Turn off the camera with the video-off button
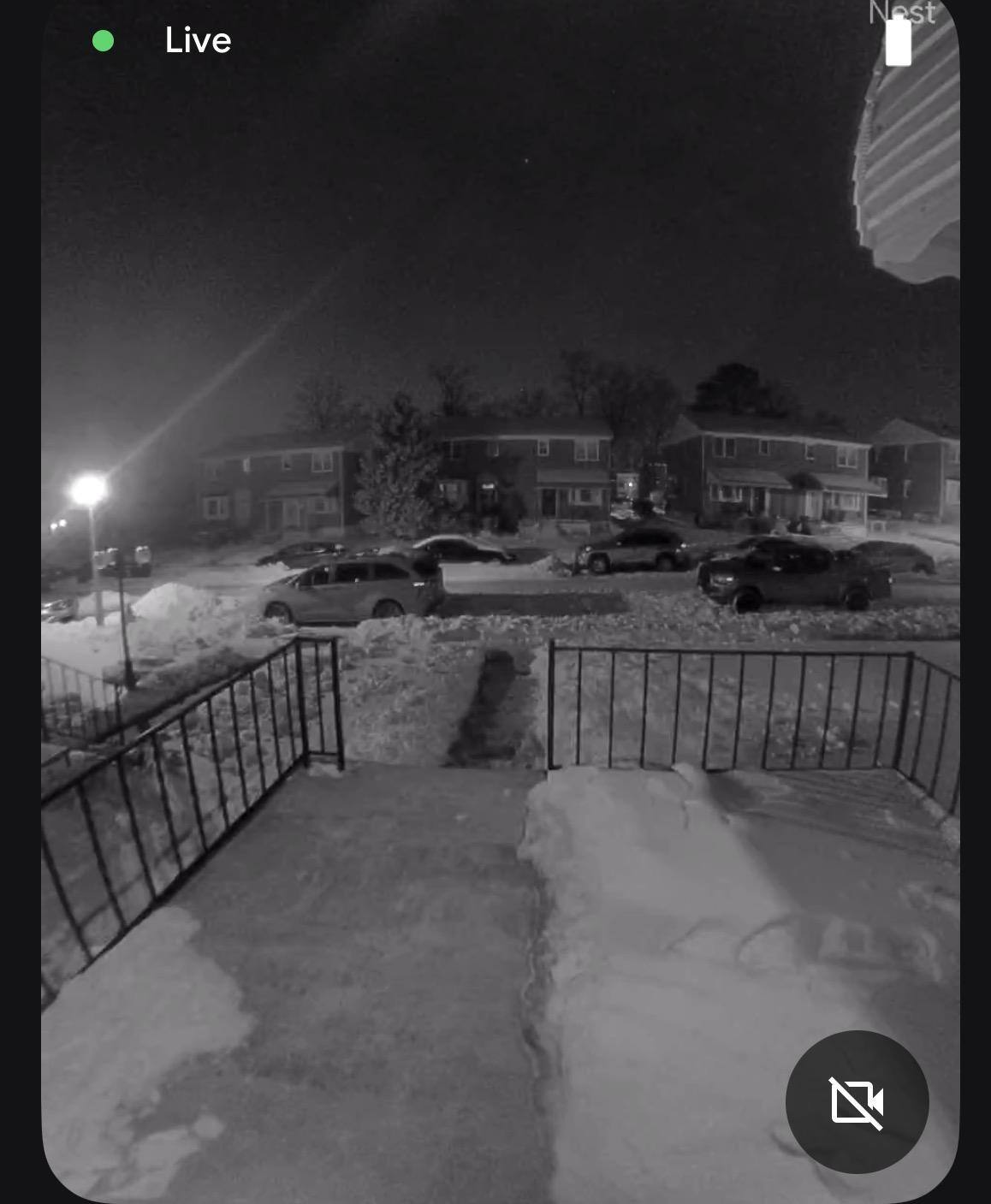This screenshot has height=1204, width=991. click(x=857, y=1101)
